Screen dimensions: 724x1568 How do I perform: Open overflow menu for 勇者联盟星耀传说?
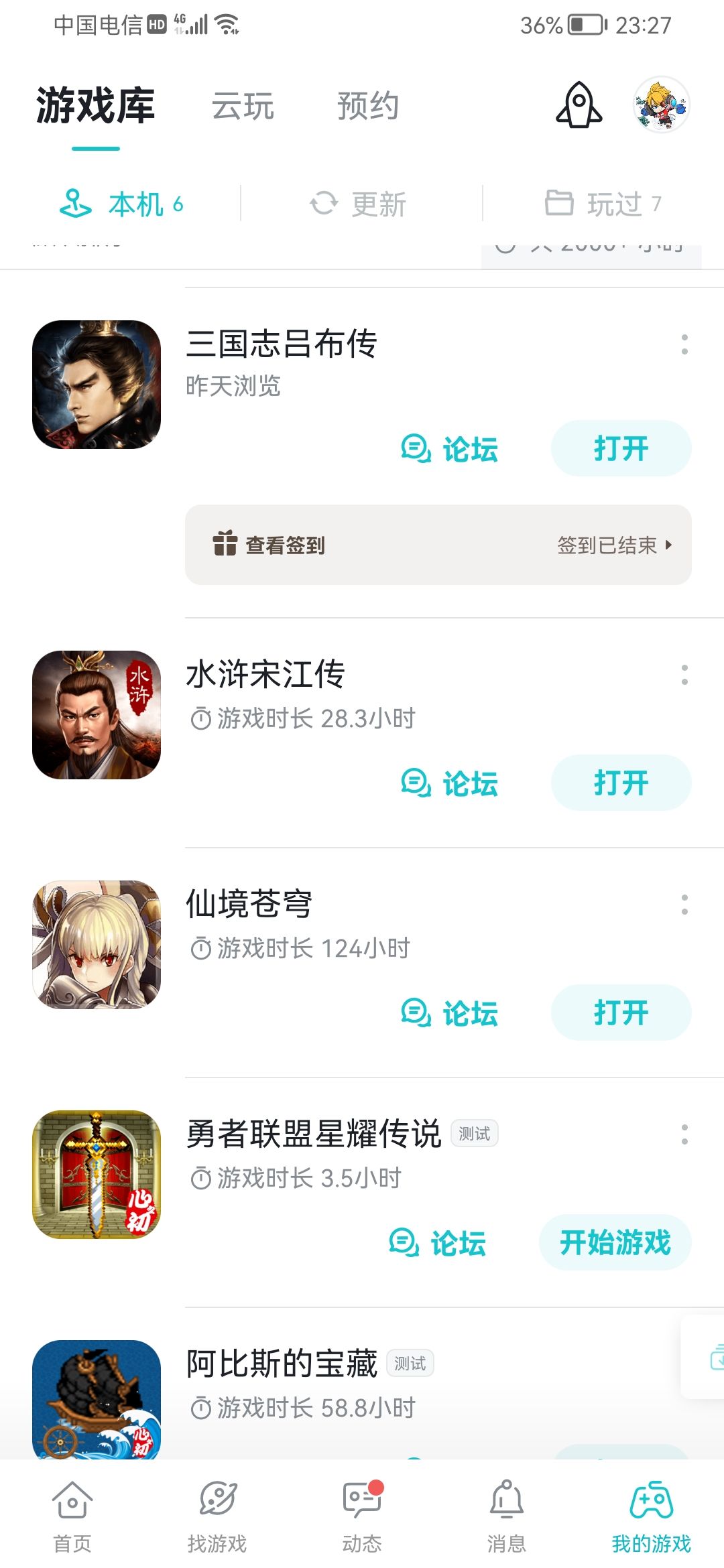[684, 1134]
